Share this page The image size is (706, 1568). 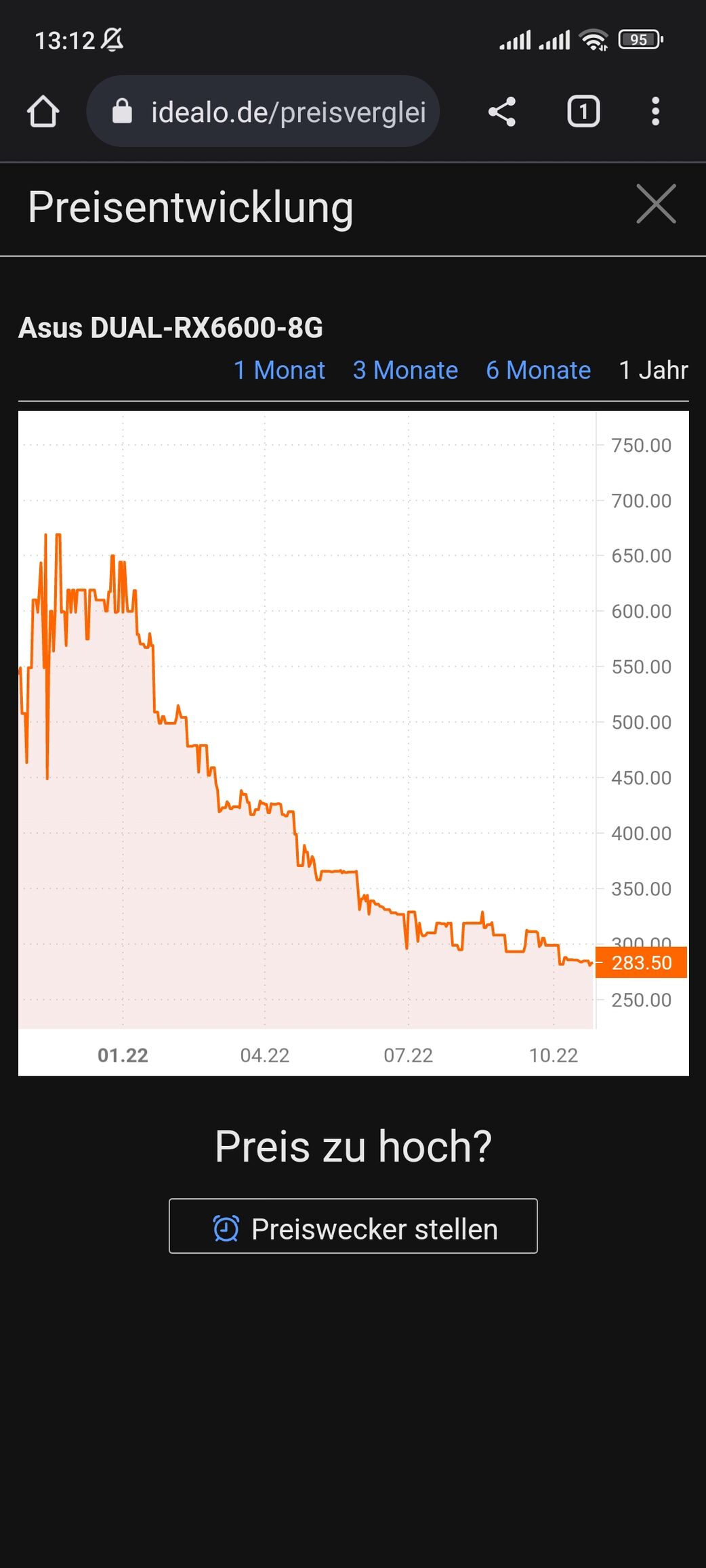(x=502, y=112)
